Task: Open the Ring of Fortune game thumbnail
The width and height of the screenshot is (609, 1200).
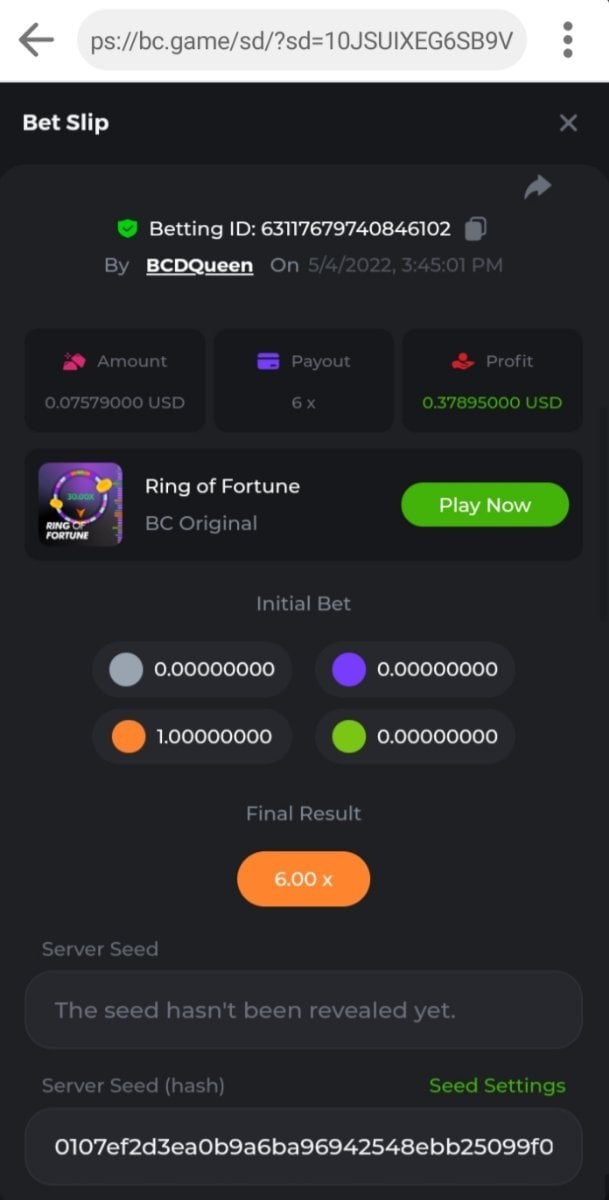Action: (80, 504)
